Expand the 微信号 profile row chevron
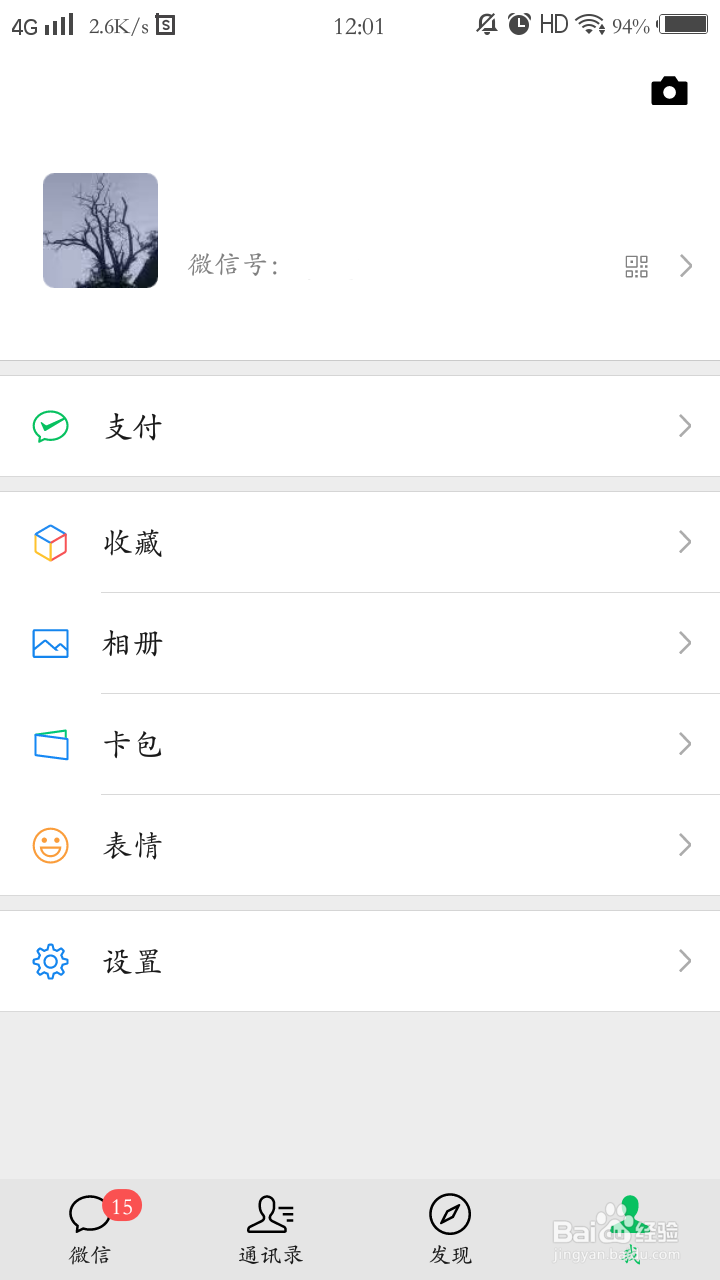 (685, 266)
